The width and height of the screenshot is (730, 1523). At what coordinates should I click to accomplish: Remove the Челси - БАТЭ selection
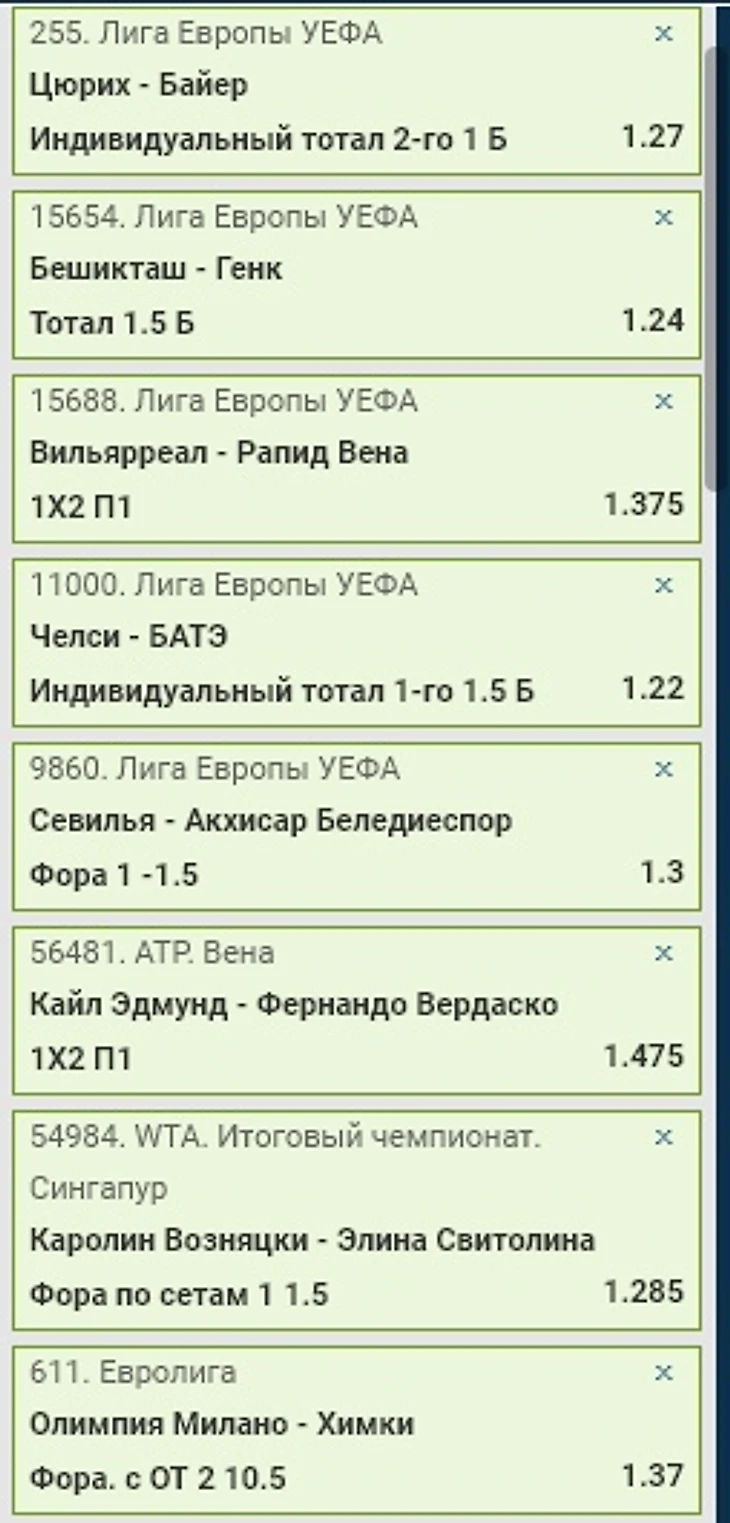click(663, 586)
